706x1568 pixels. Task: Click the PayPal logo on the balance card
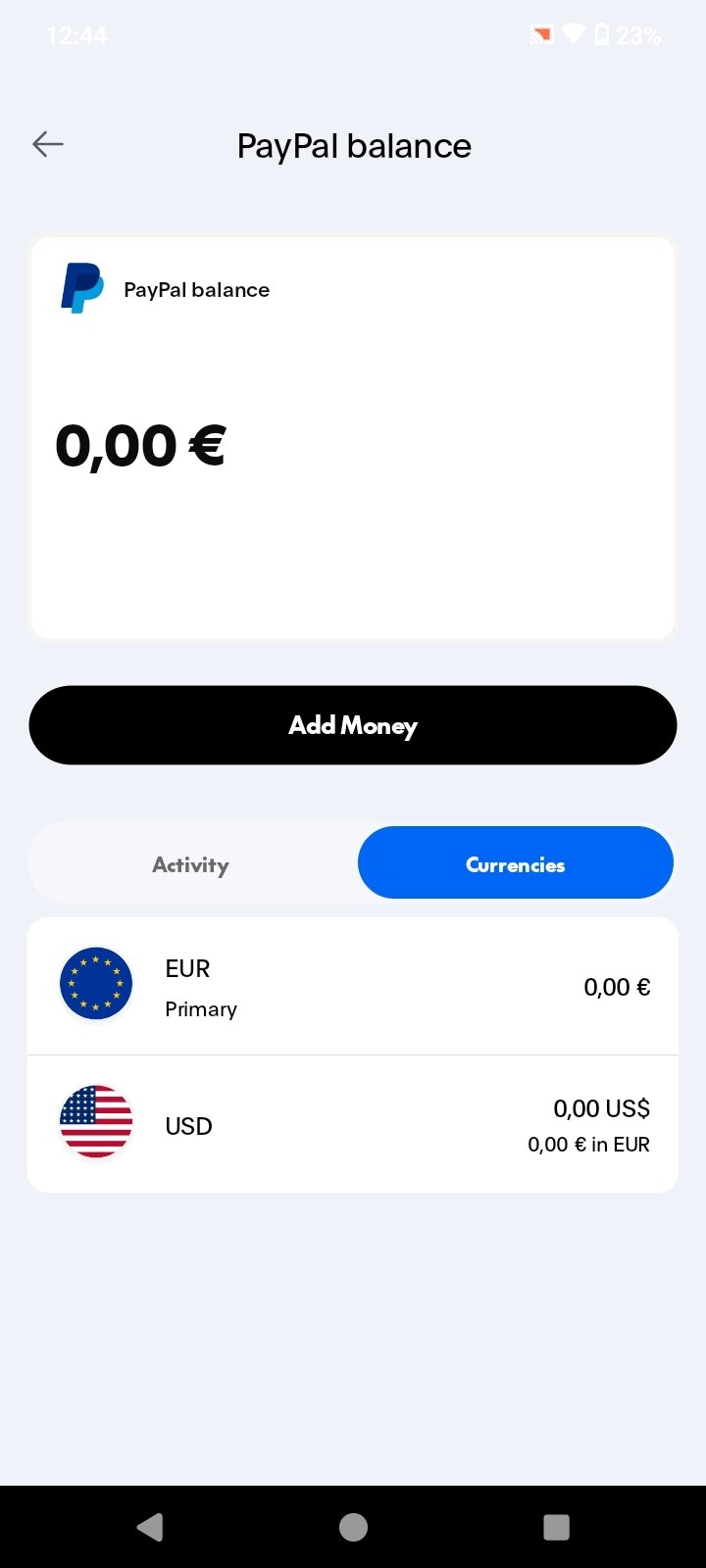(82, 289)
